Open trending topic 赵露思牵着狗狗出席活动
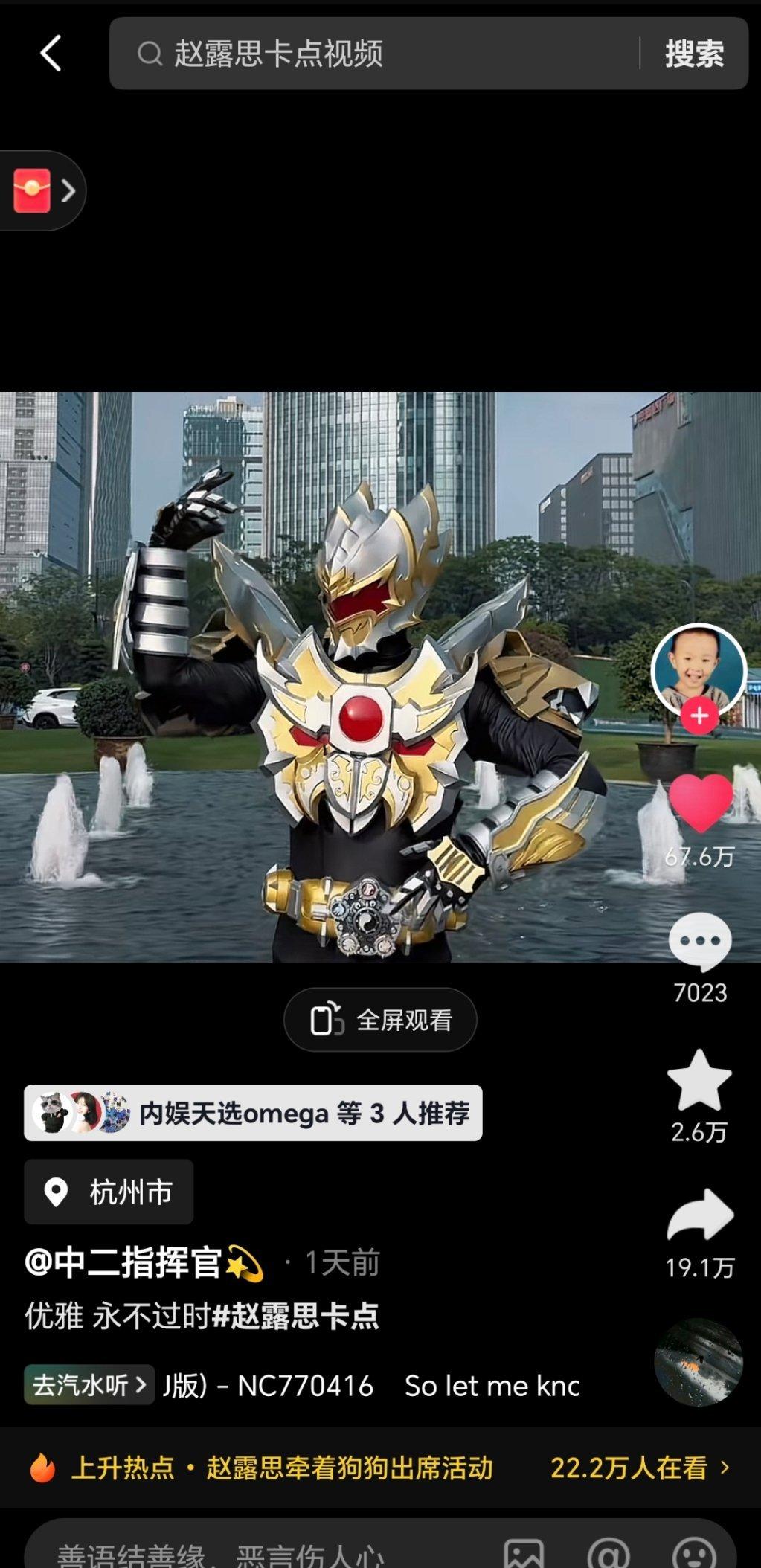The image size is (761, 1568). [x=349, y=1468]
